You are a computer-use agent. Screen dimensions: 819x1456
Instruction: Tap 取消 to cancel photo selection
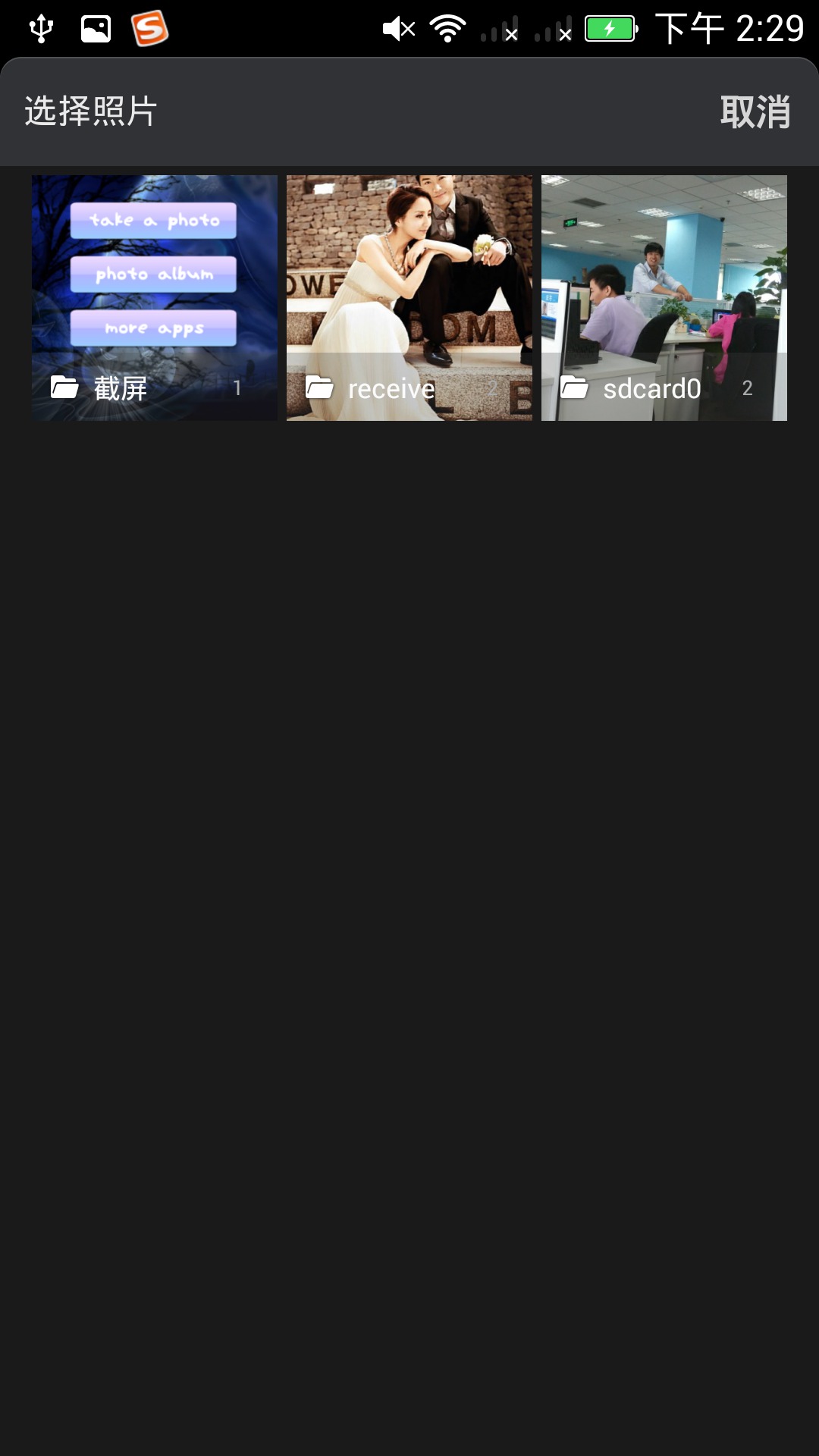point(755,112)
